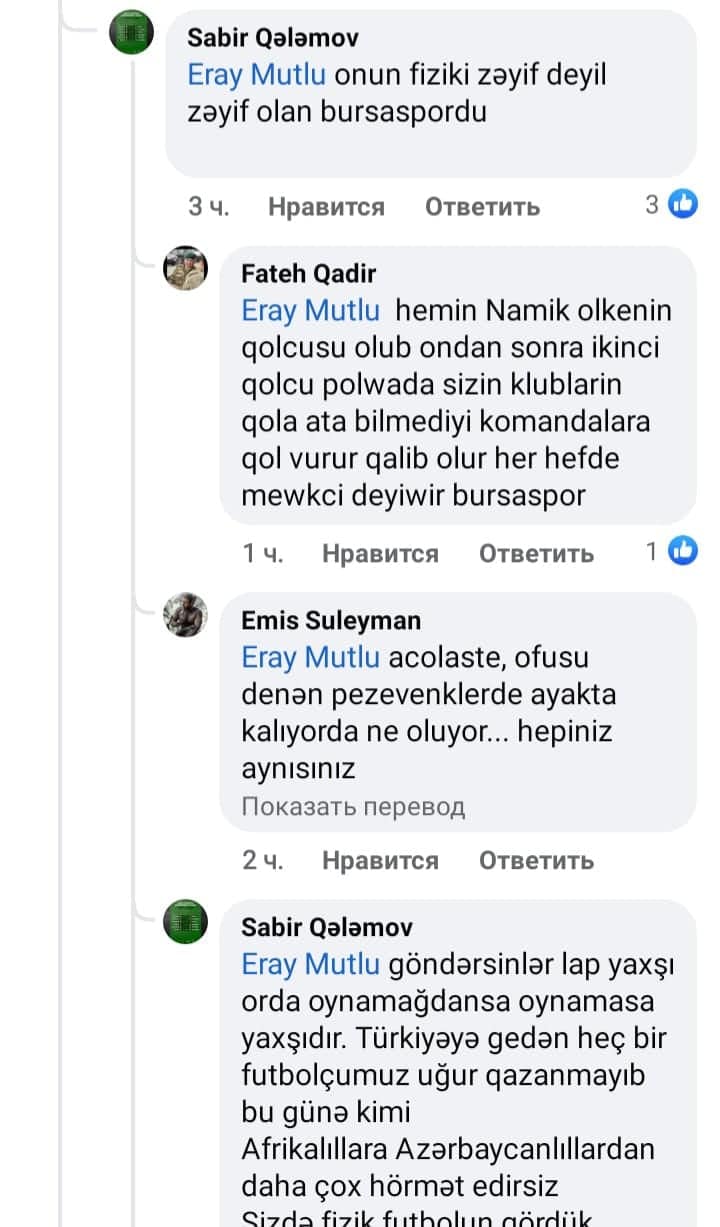This screenshot has width=720, height=1227.
Task: Open Eray Mutlu mention in Fateh Qadir's comment
Action: (x=311, y=310)
